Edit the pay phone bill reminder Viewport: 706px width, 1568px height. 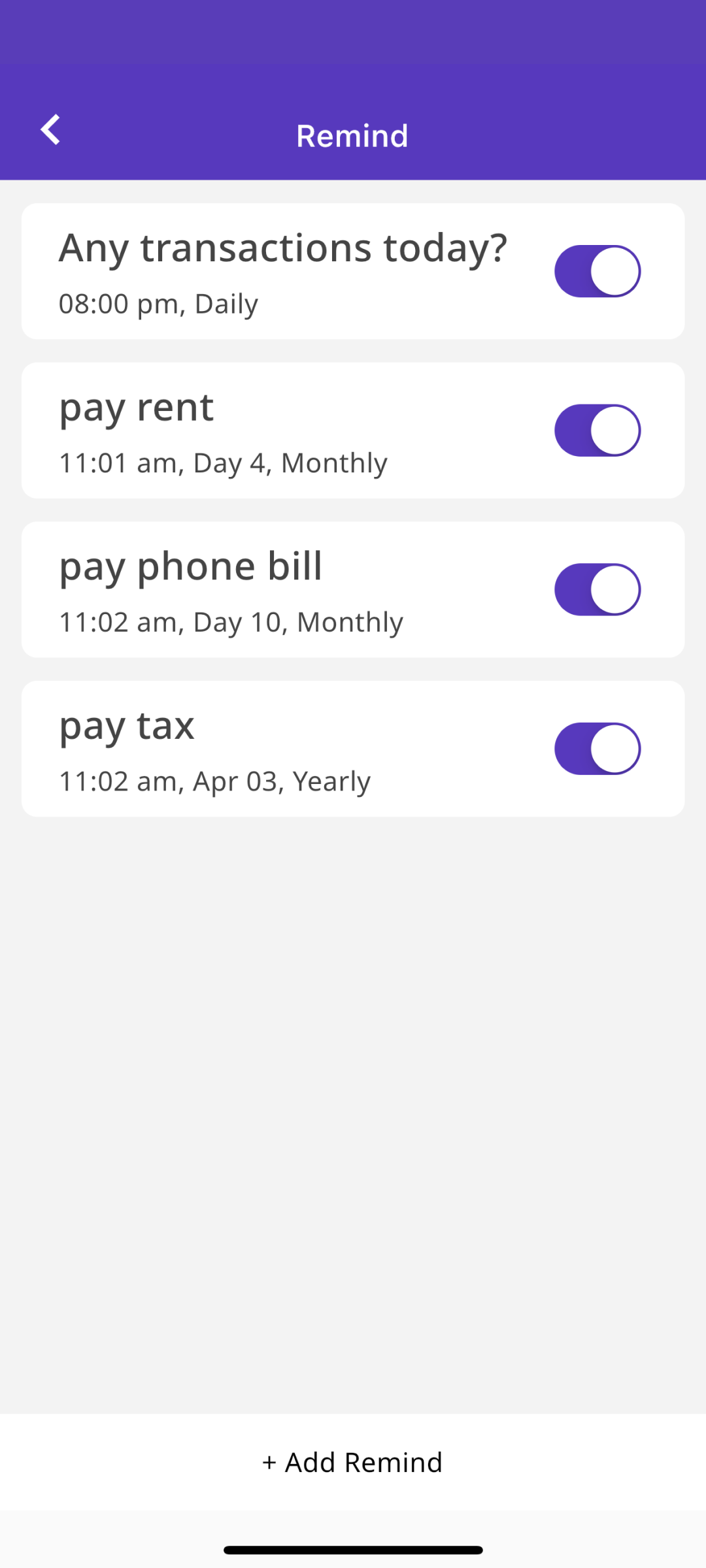[x=261, y=590]
